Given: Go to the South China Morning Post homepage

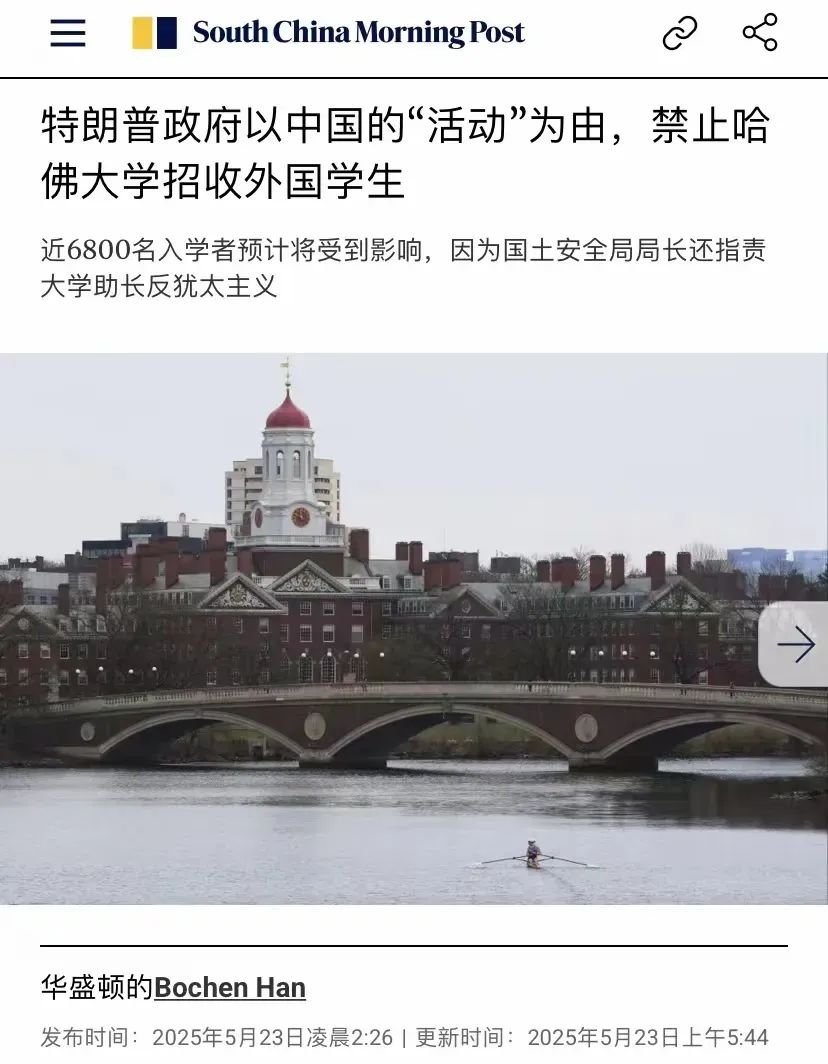Looking at the screenshot, I should point(328,34).
